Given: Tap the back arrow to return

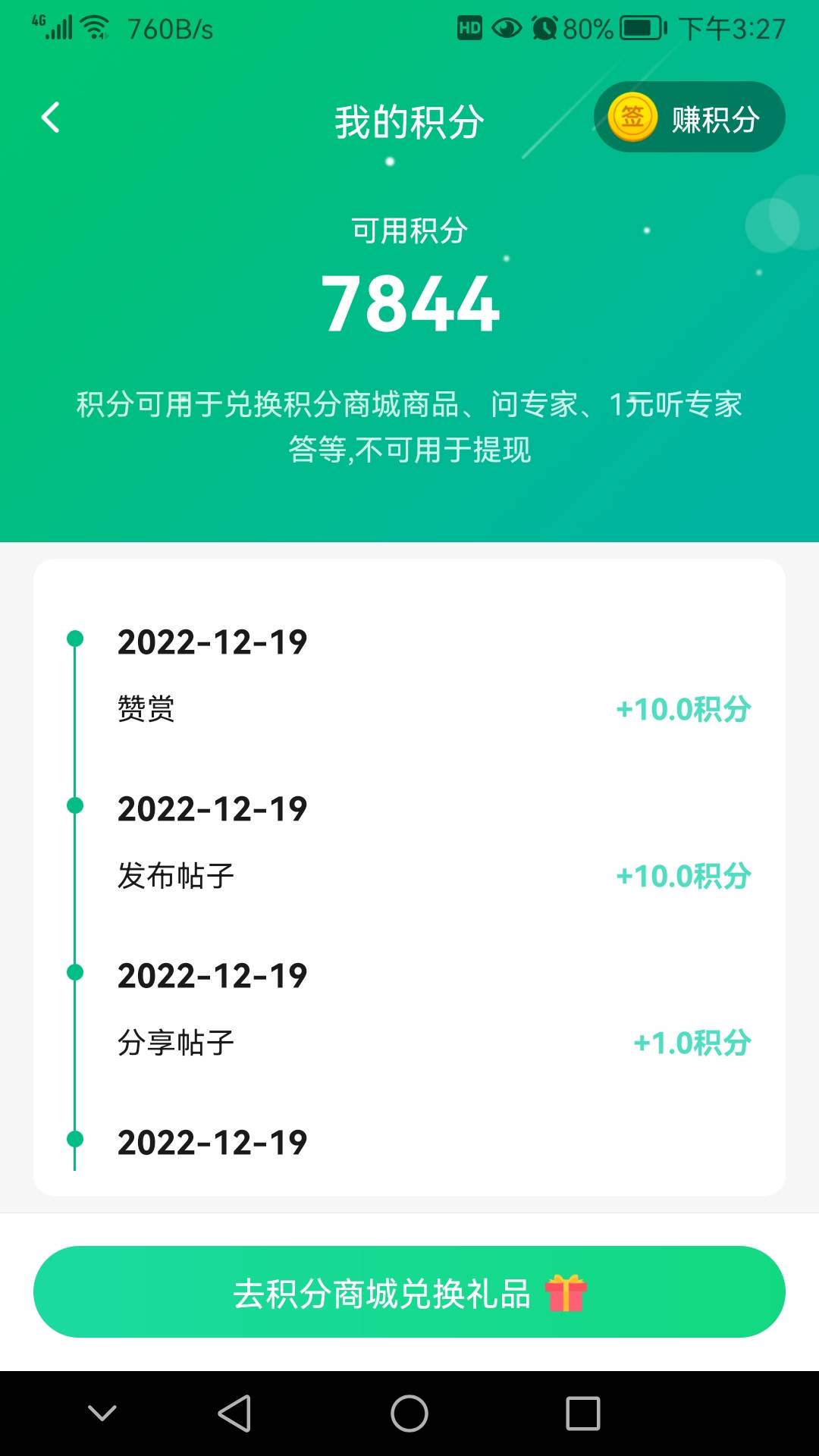Looking at the screenshot, I should (x=50, y=118).
